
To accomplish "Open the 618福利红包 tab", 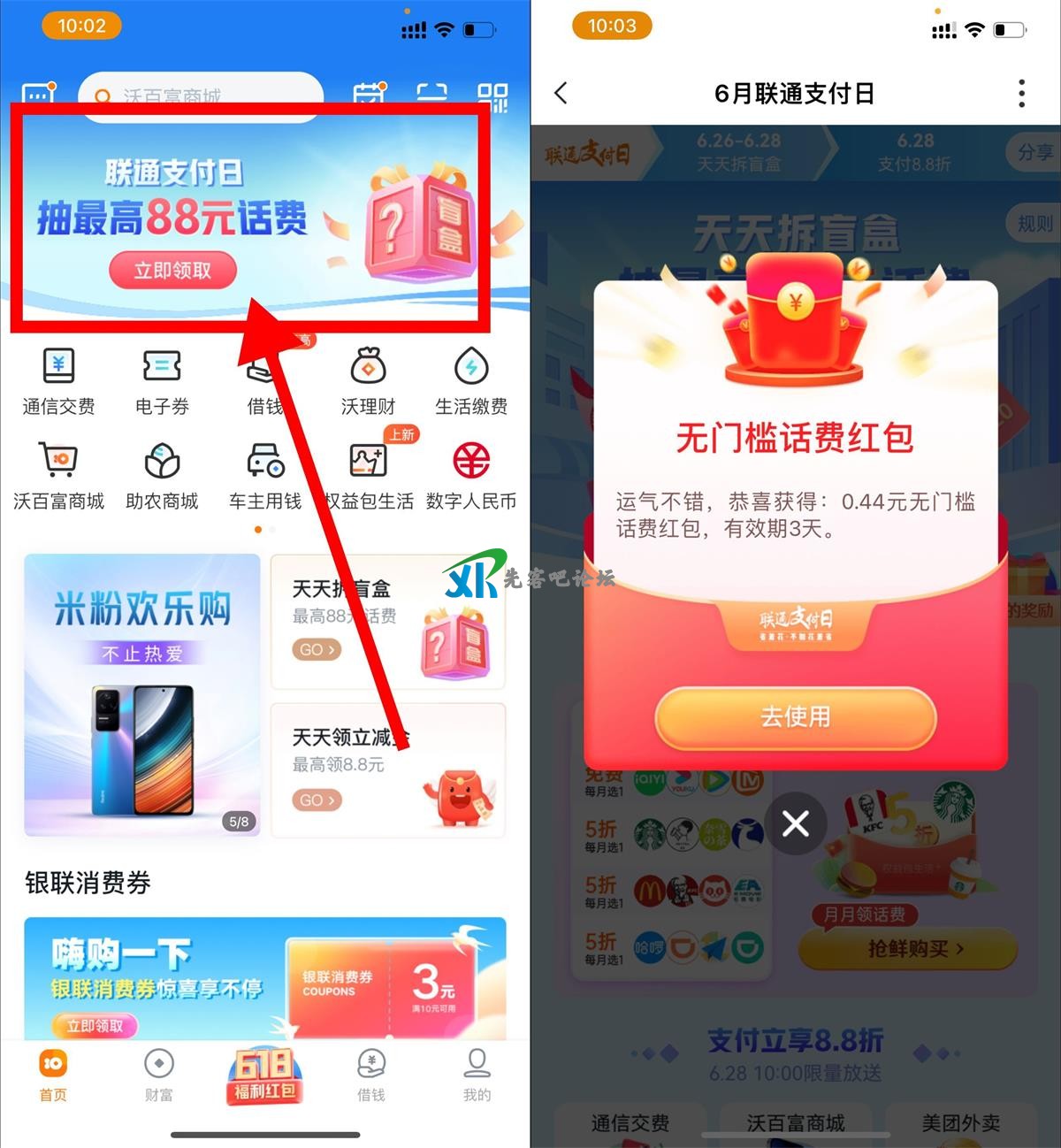I will tap(264, 1075).
